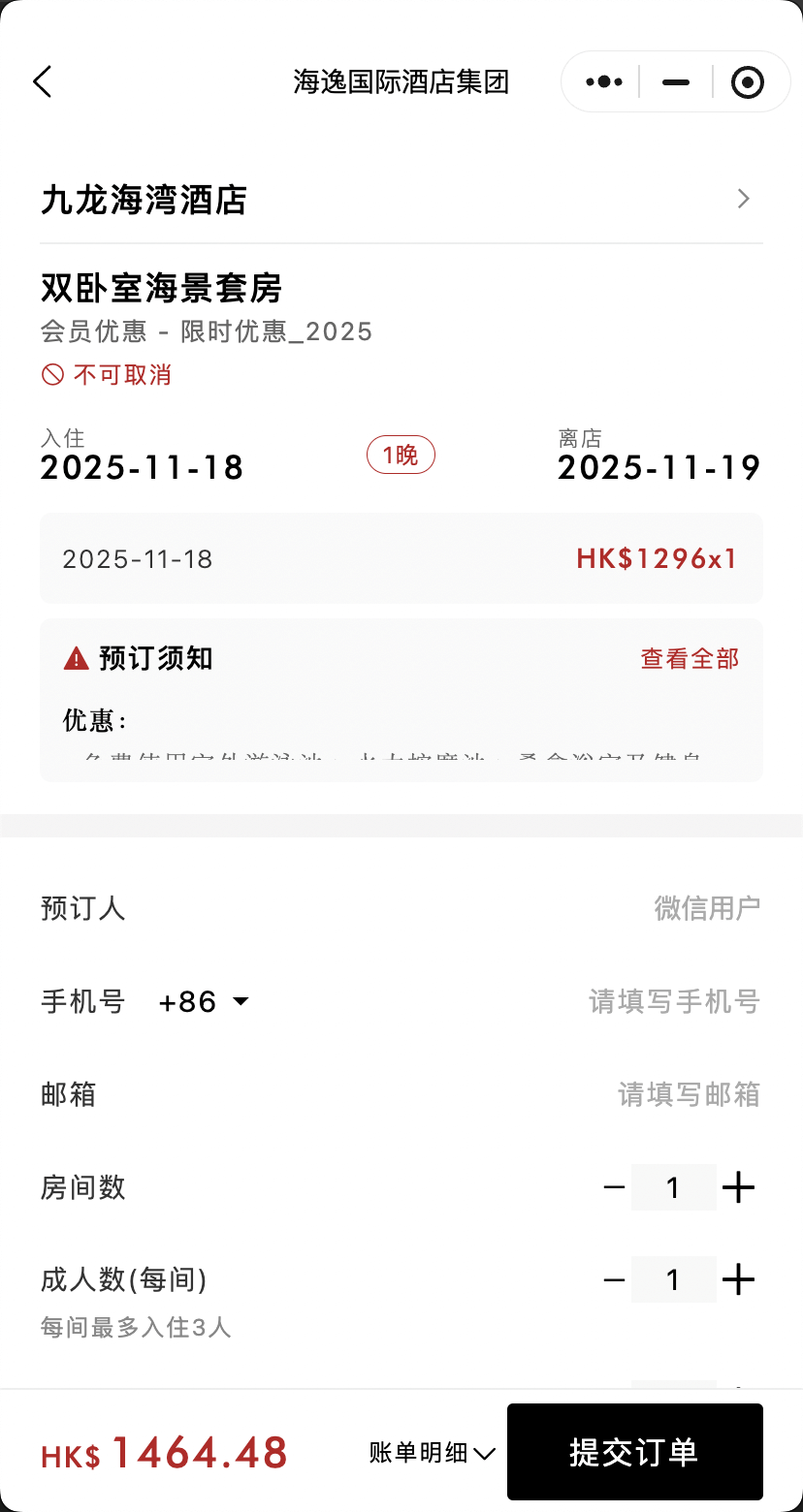
Task: Tap the chevron next to 九龙海湾酒店
Action: [x=743, y=199]
